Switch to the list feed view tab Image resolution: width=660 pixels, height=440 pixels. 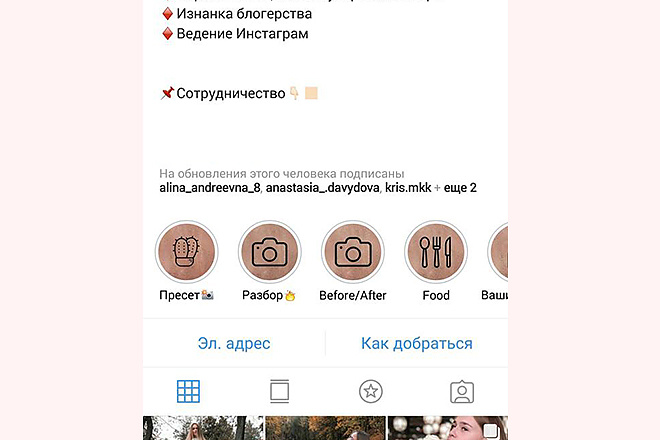pyautogui.click(x=279, y=391)
